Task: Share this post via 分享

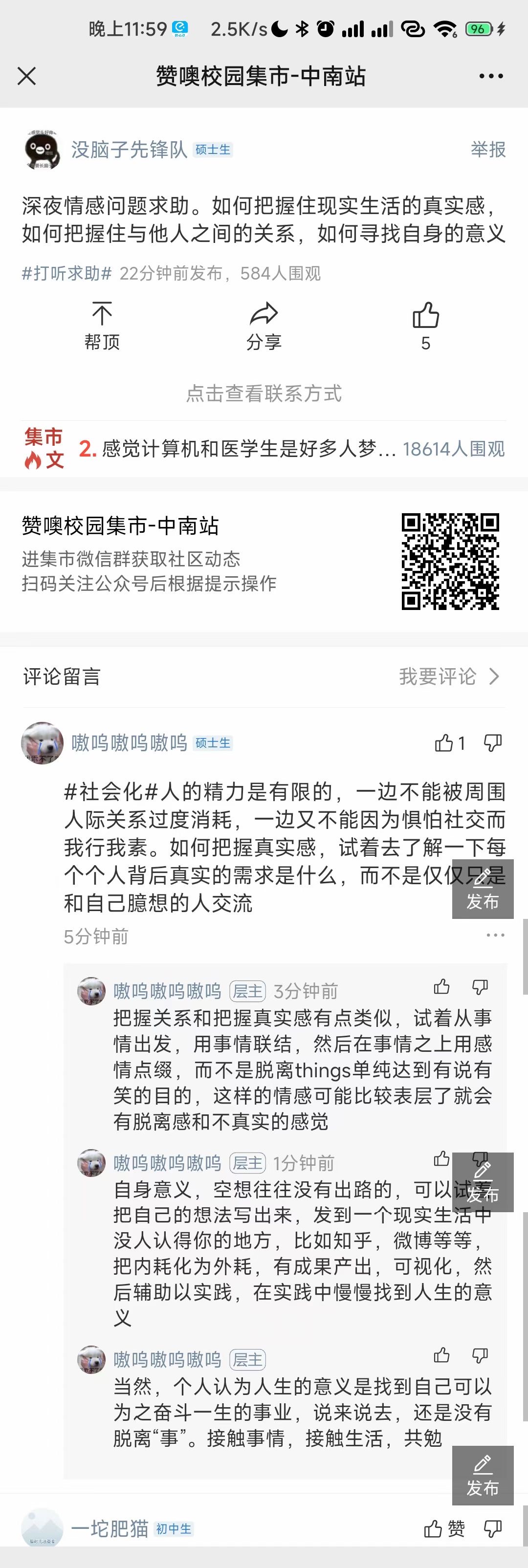Action: (264, 326)
